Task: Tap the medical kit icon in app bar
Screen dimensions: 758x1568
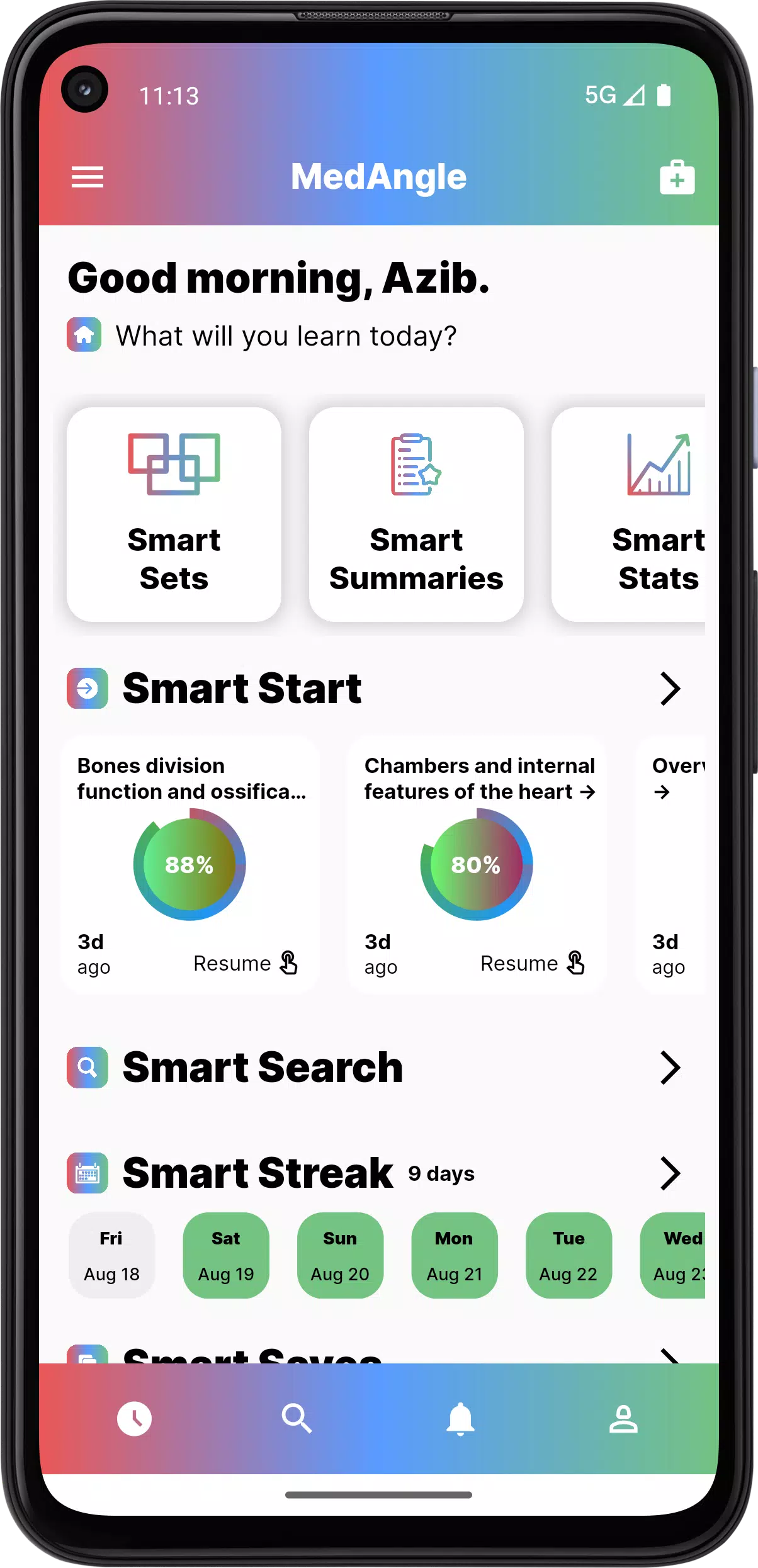Action: point(677,178)
